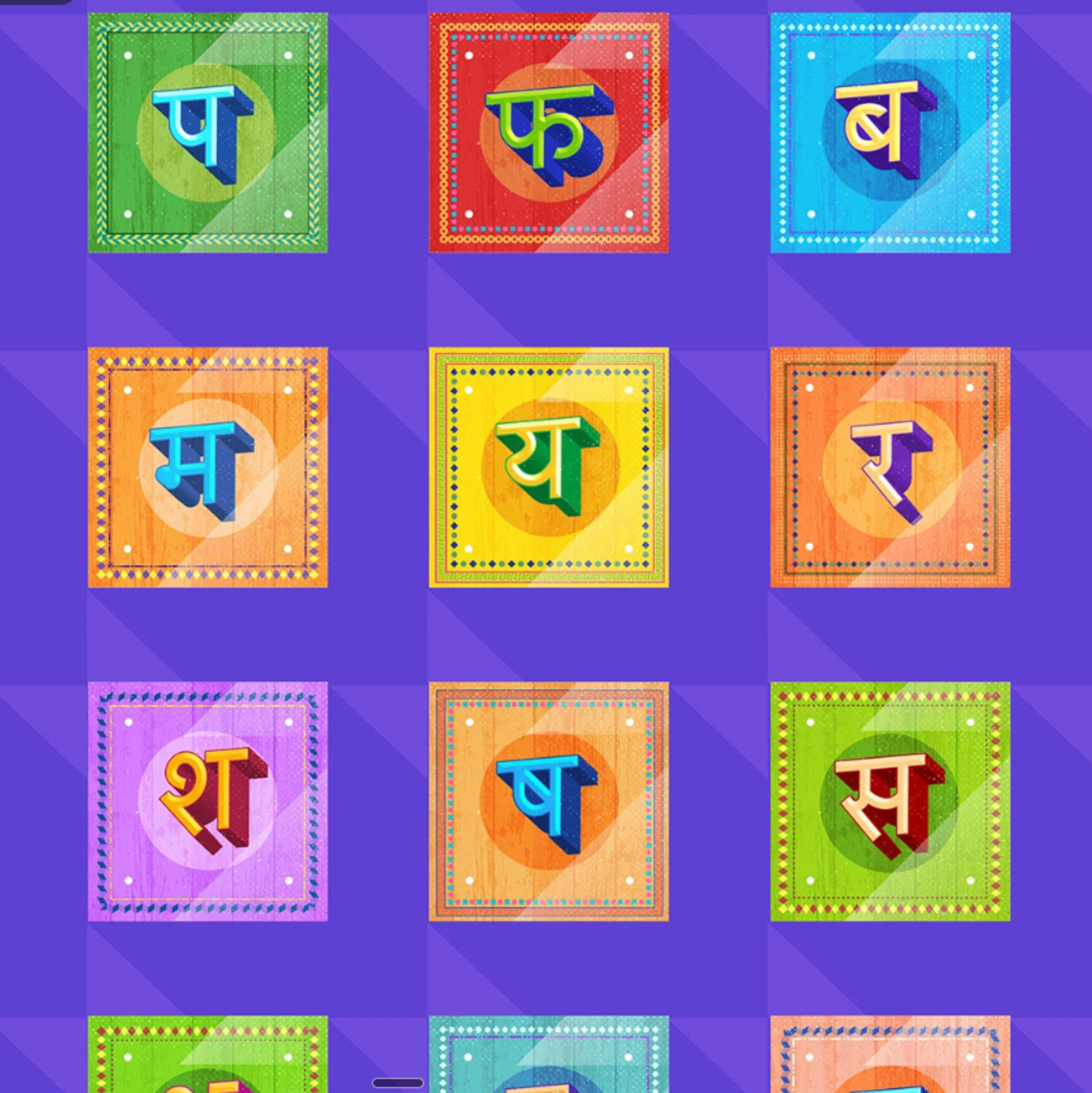Tap the blue ब letter tile

pyautogui.click(x=890, y=133)
